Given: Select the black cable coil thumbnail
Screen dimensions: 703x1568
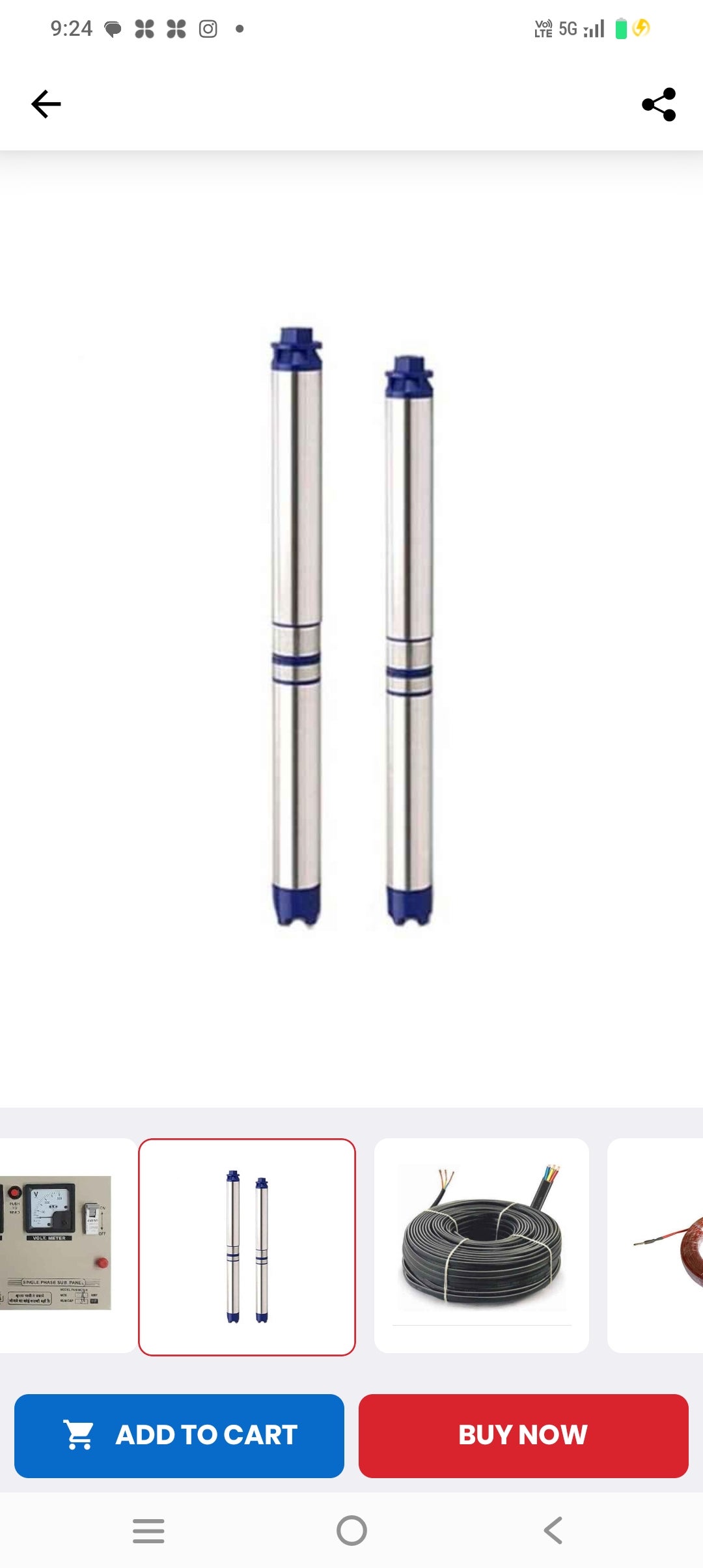Looking at the screenshot, I should click(x=482, y=1245).
